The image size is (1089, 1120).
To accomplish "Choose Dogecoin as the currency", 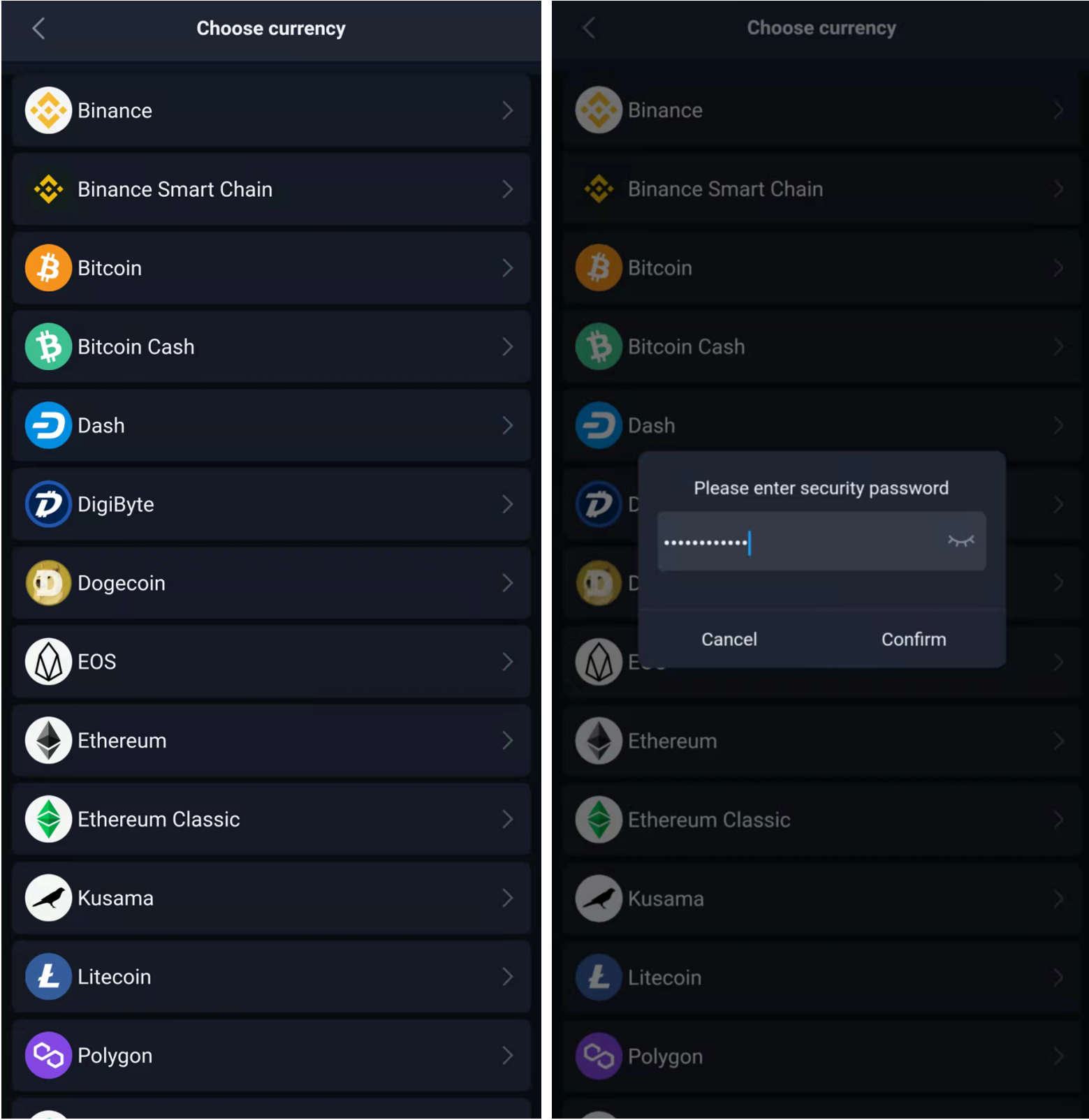I will 270,583.
